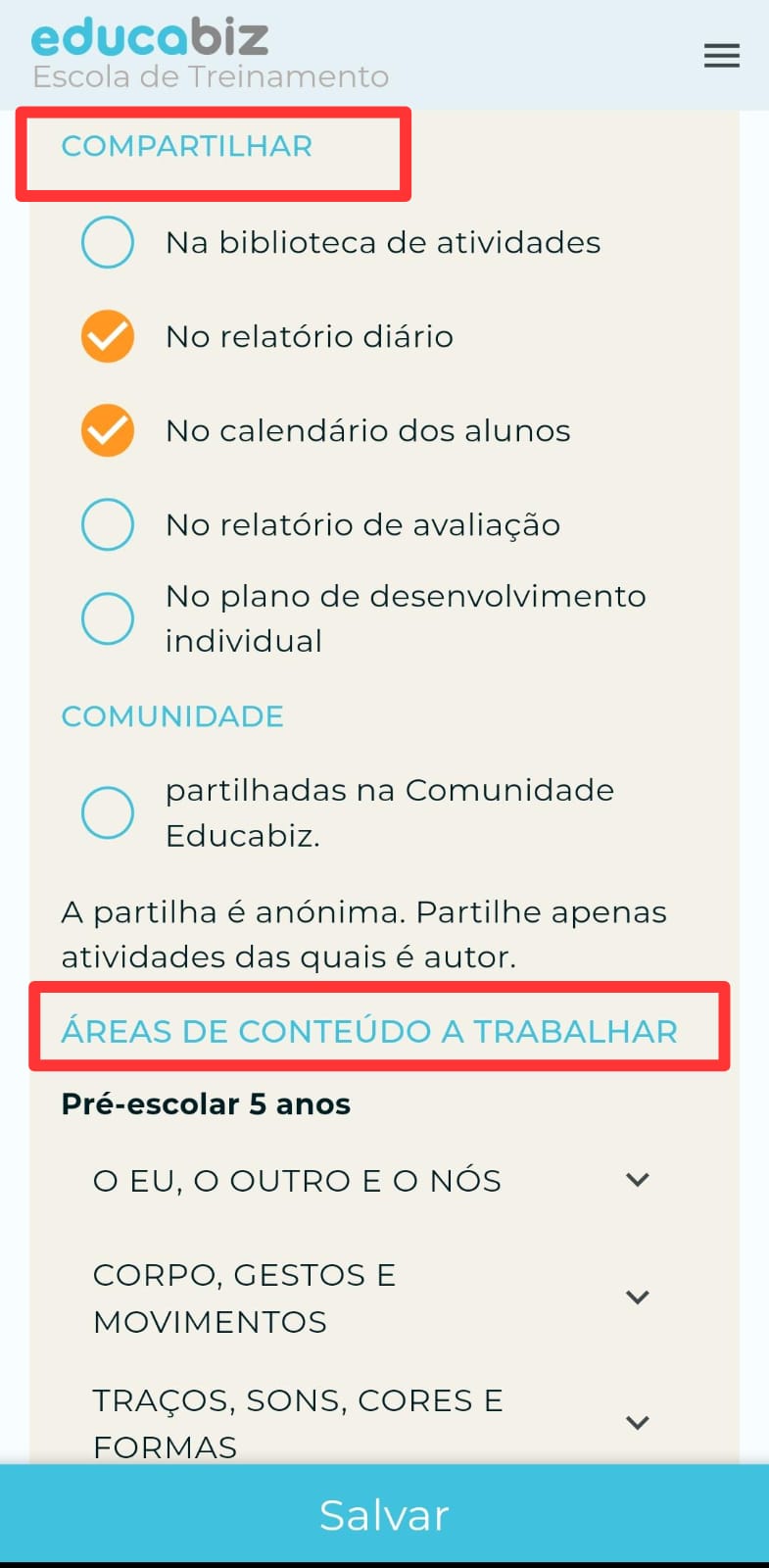Tap the Salvar button

[x=384, y=1515]
